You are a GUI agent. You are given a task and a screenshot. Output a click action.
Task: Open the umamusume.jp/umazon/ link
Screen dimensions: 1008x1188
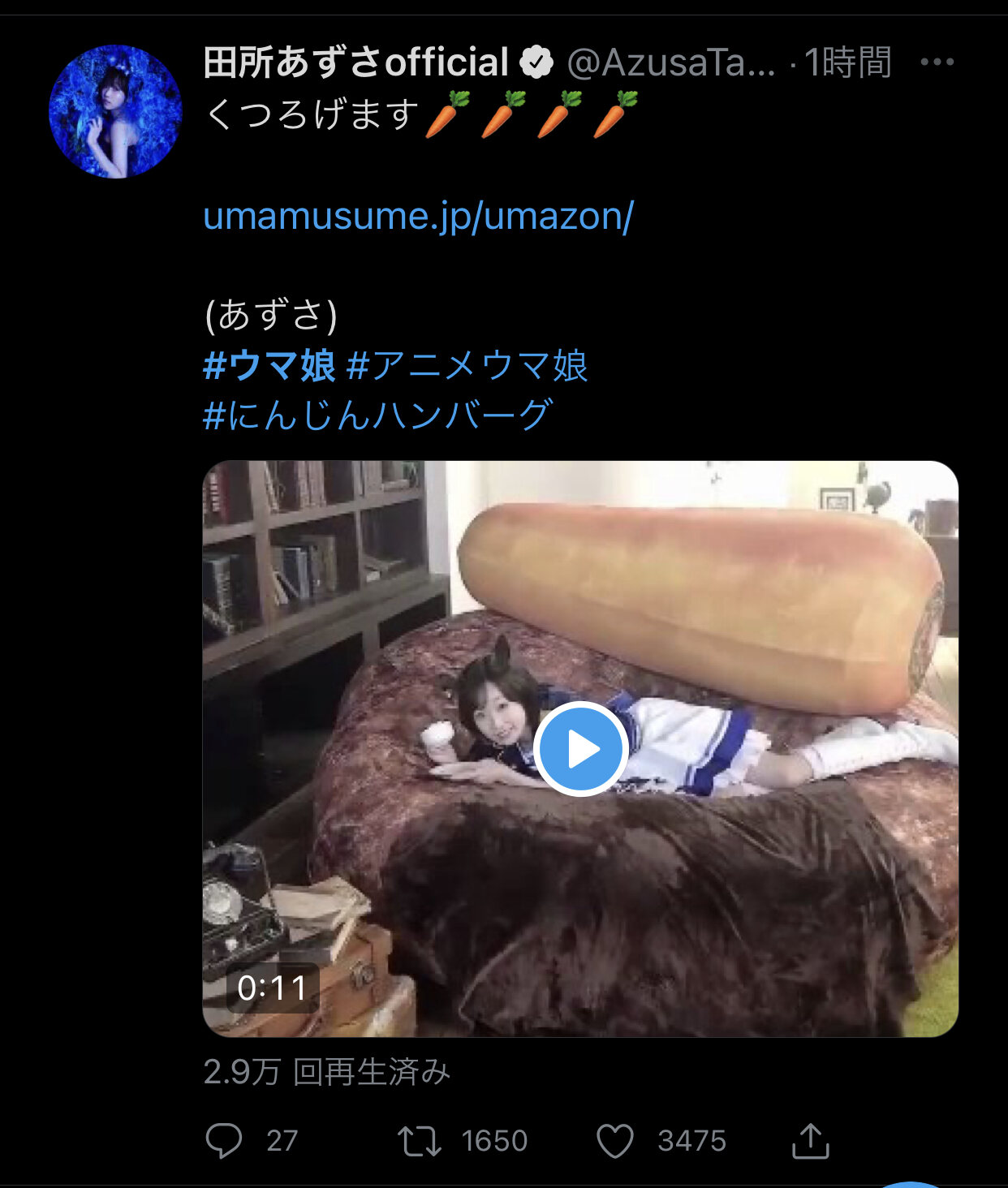click(418, 216)
